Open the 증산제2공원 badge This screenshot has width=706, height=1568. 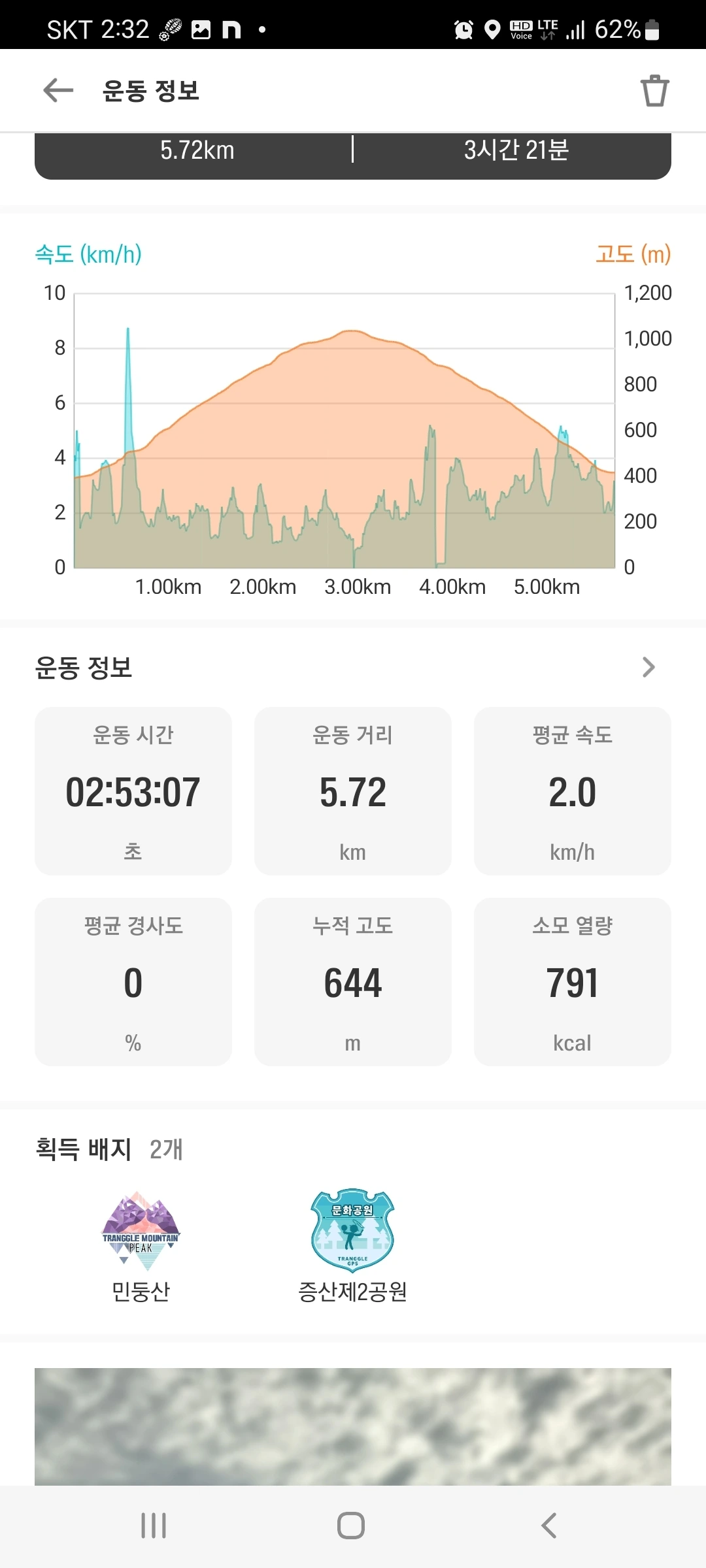(352, 1231)
